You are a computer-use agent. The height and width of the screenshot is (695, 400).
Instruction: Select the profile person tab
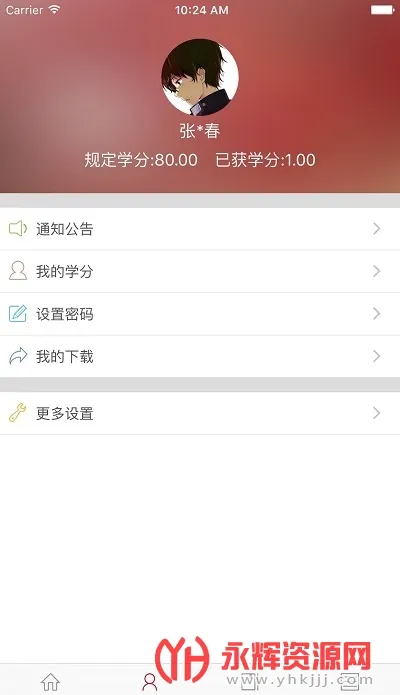tap(150, 682)
